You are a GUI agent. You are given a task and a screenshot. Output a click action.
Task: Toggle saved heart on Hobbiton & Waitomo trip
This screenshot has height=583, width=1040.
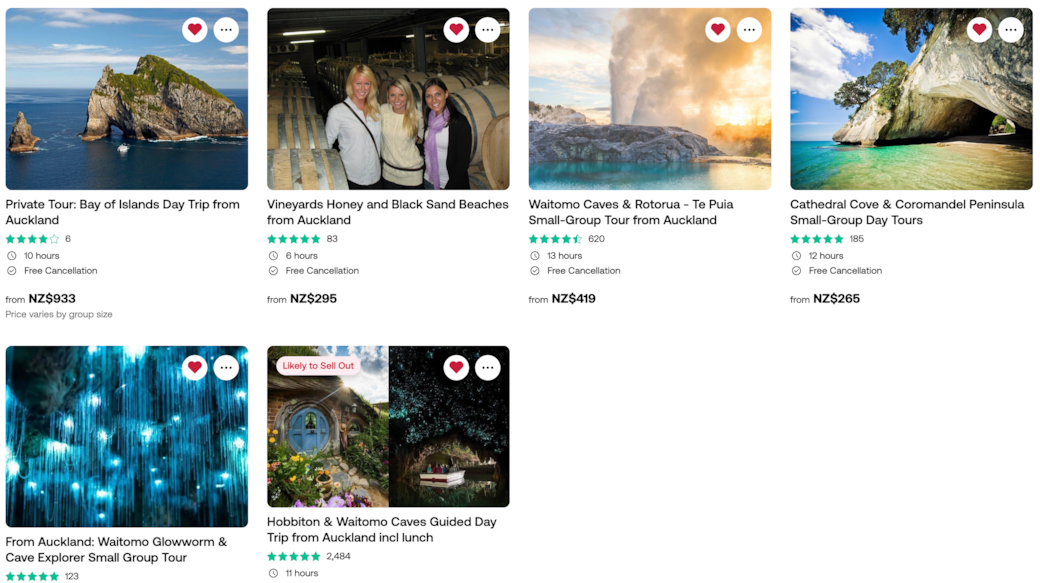click(x=456, y=368)
